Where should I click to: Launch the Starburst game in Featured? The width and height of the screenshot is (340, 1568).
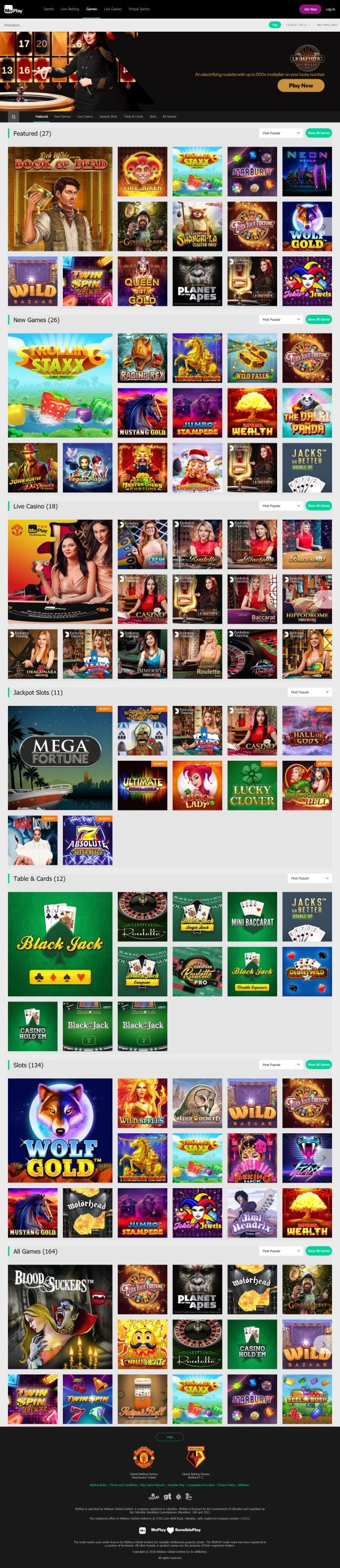(x=252, y=171)
